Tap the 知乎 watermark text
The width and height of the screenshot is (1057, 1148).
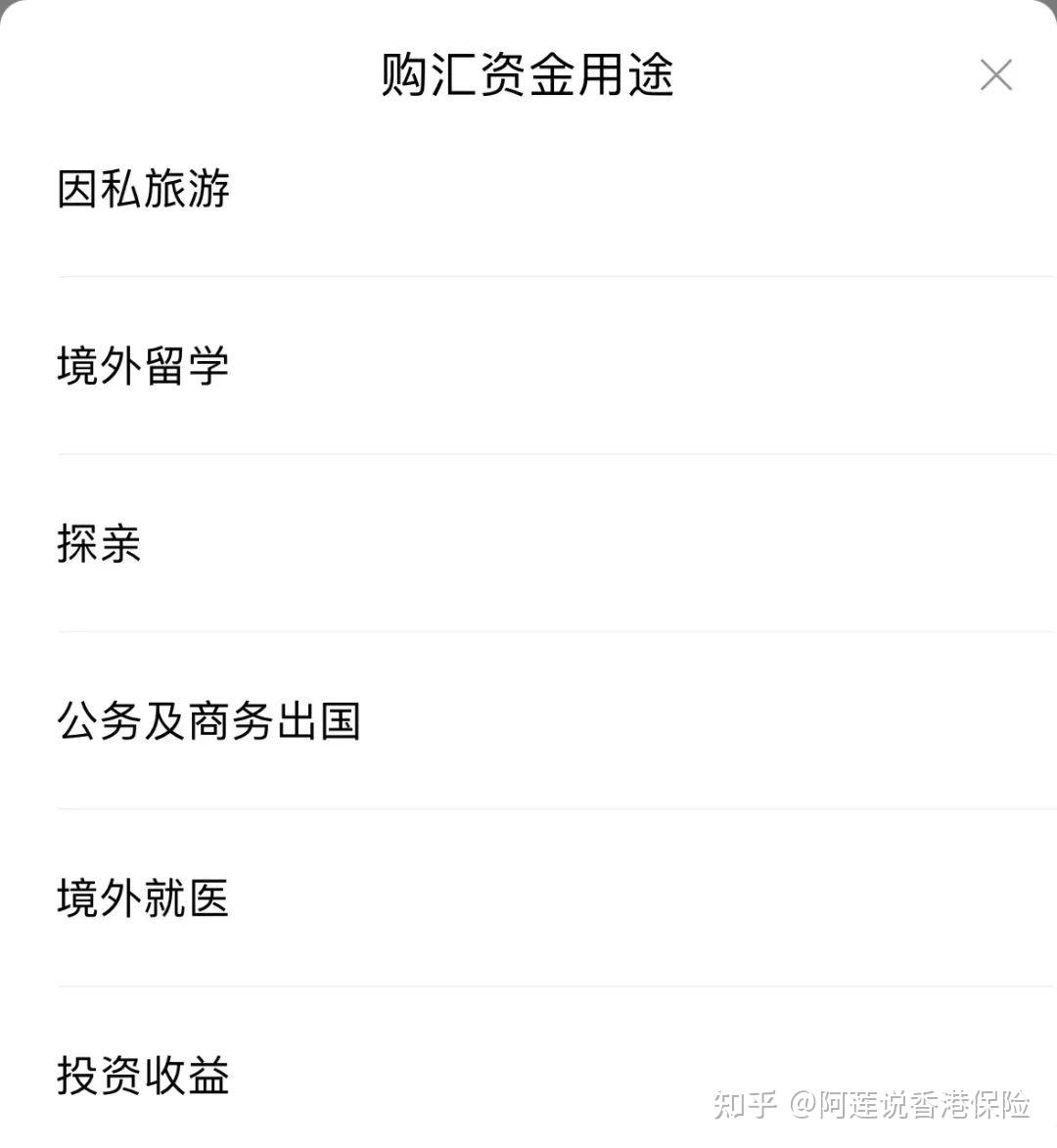[741, 1104]
